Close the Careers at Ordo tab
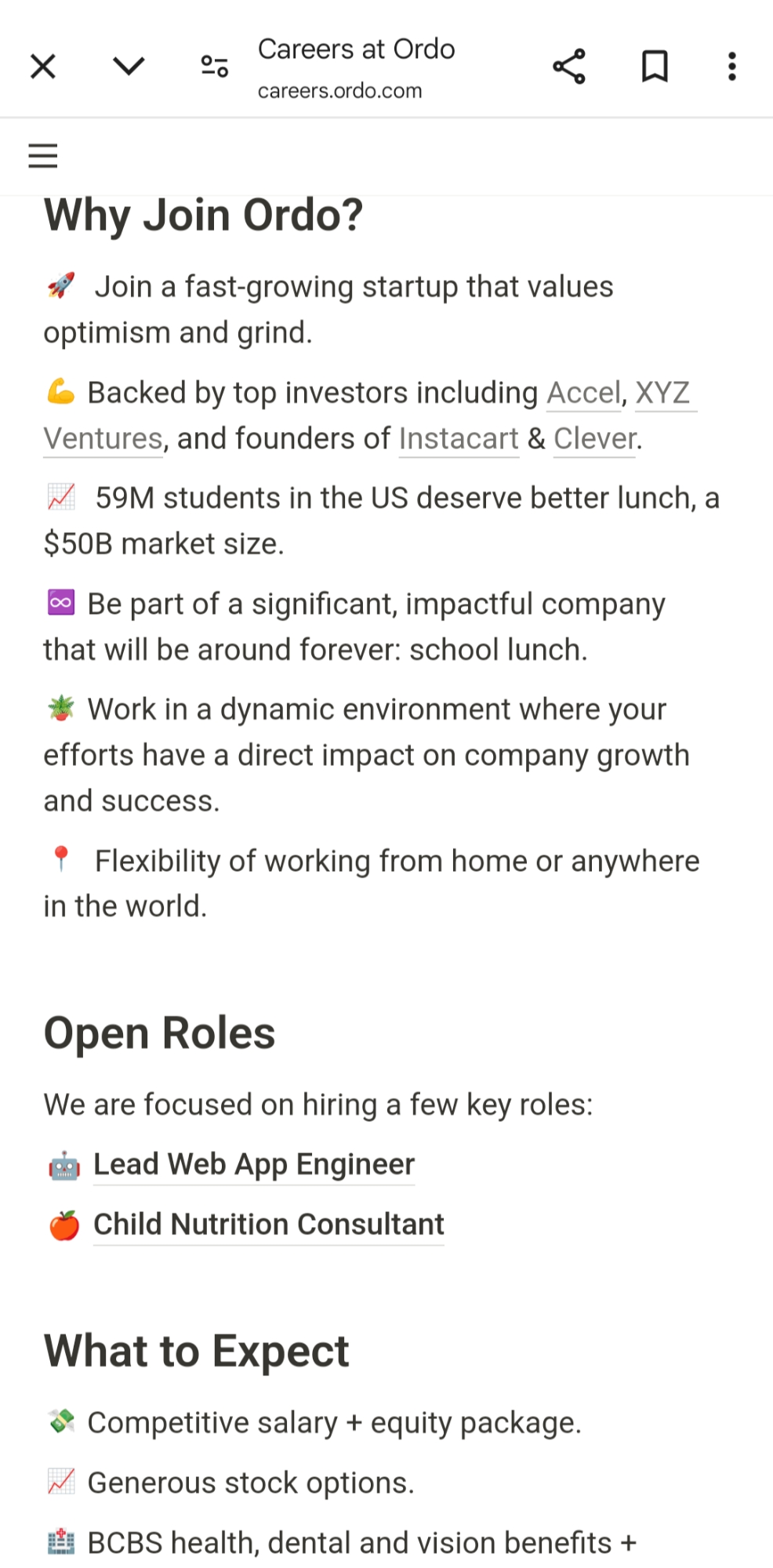The width and height of the screenshot is (773, 1568). [x=43, y=67]
